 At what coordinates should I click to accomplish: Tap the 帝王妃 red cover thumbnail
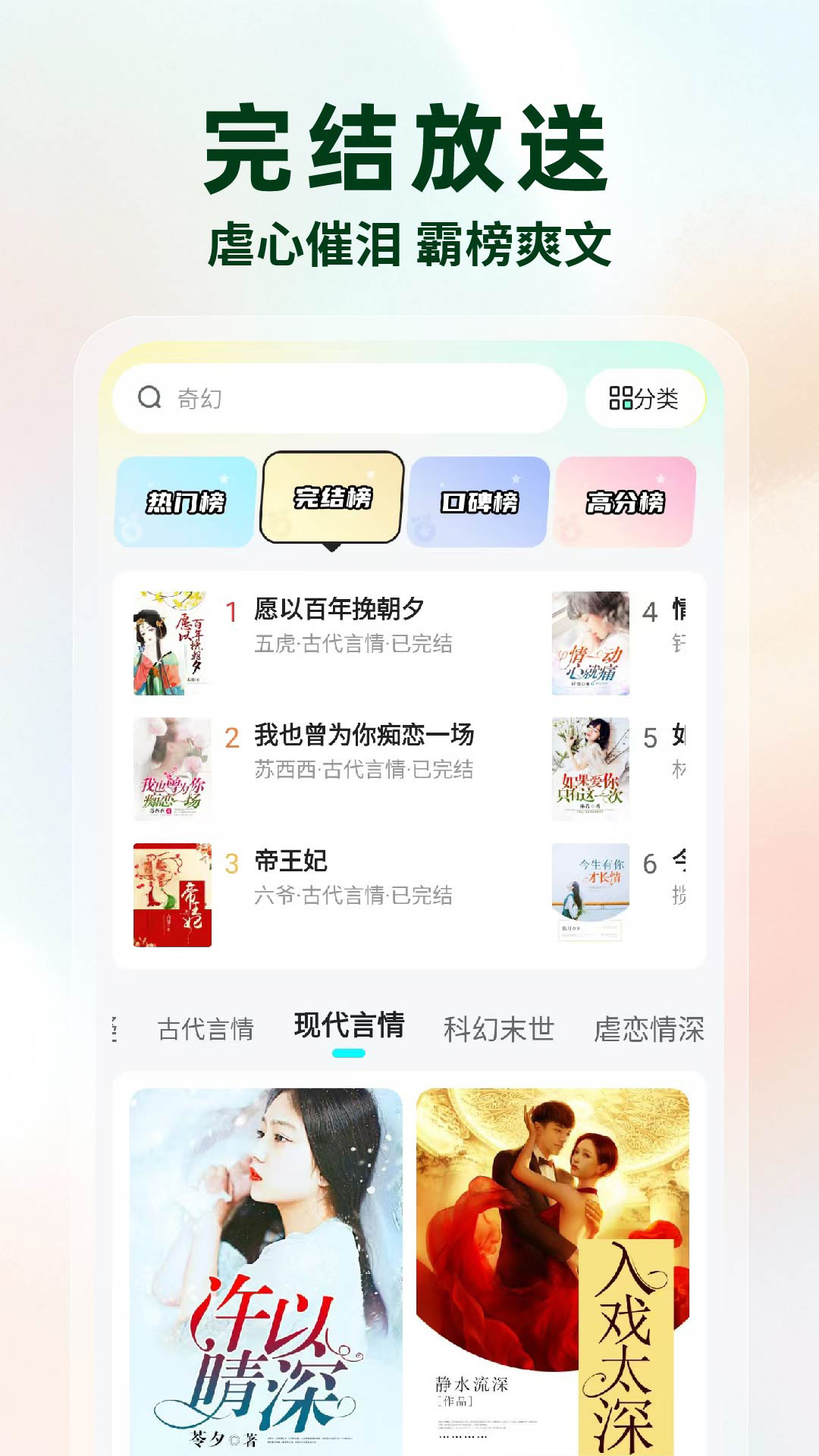(173, 896)
